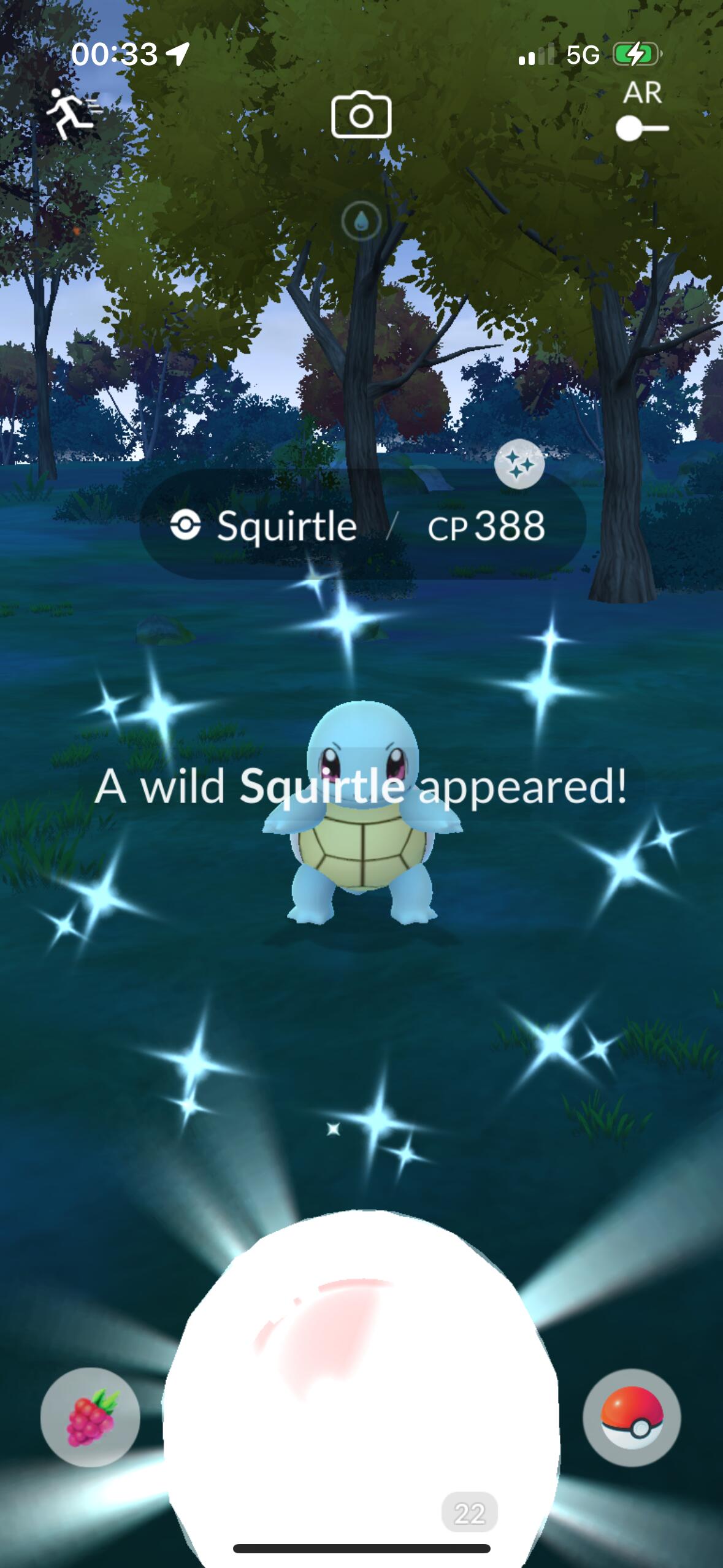
Task: Open the berry selection menu
Action: click(x=90, y=1418)
